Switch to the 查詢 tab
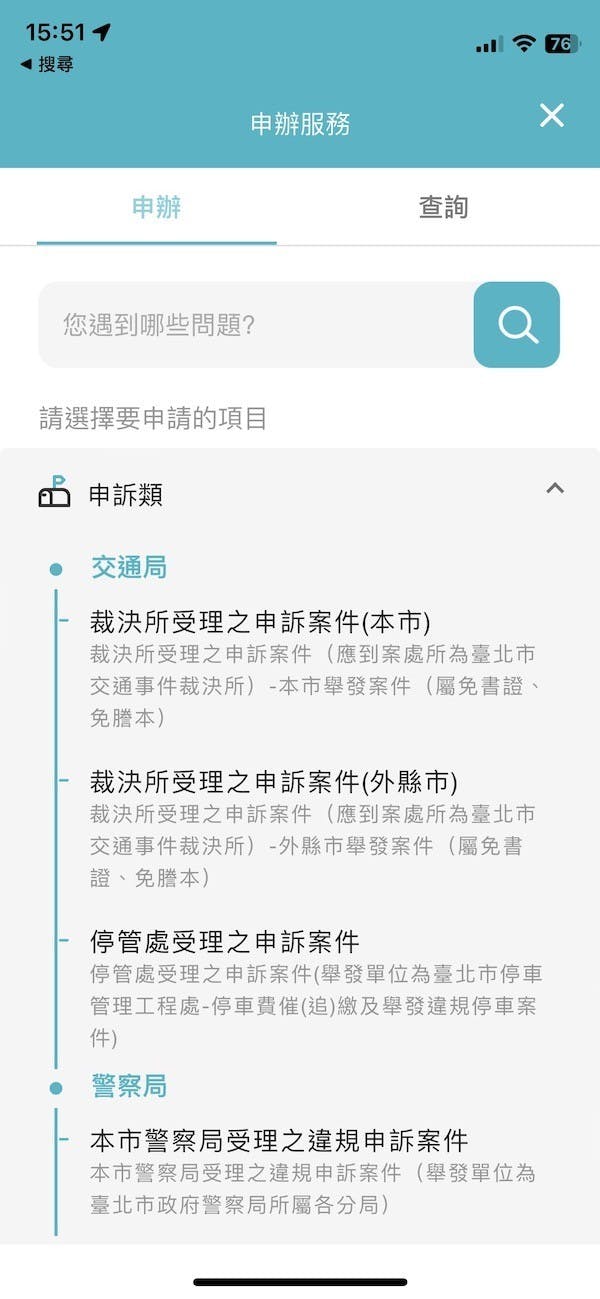The image size is (600, 1299). [x=443, y=208]
